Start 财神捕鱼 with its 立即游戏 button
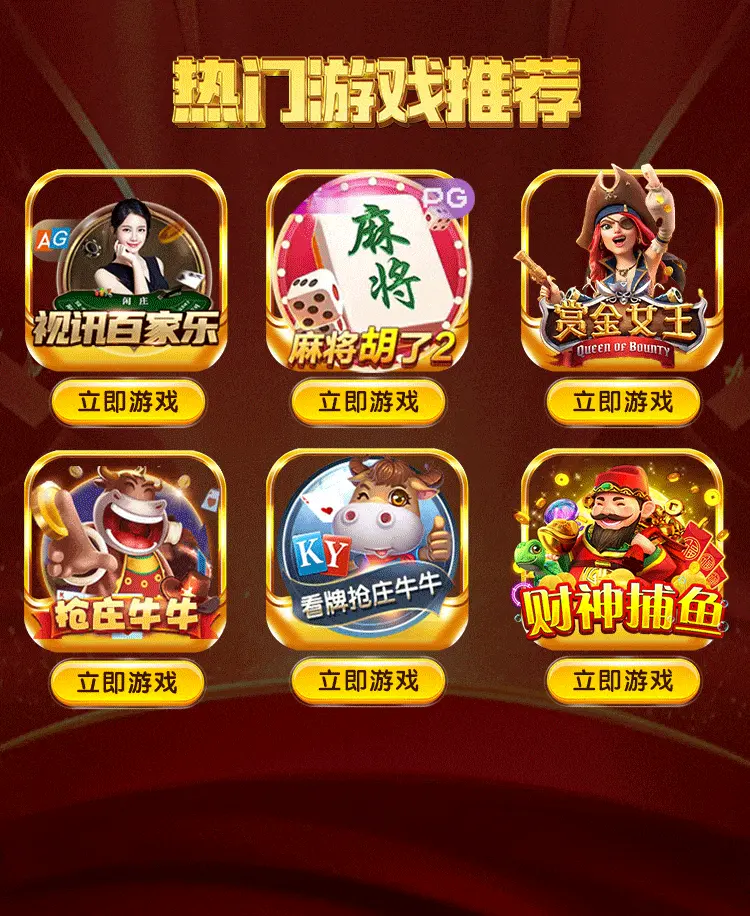 tap(622, 682)
